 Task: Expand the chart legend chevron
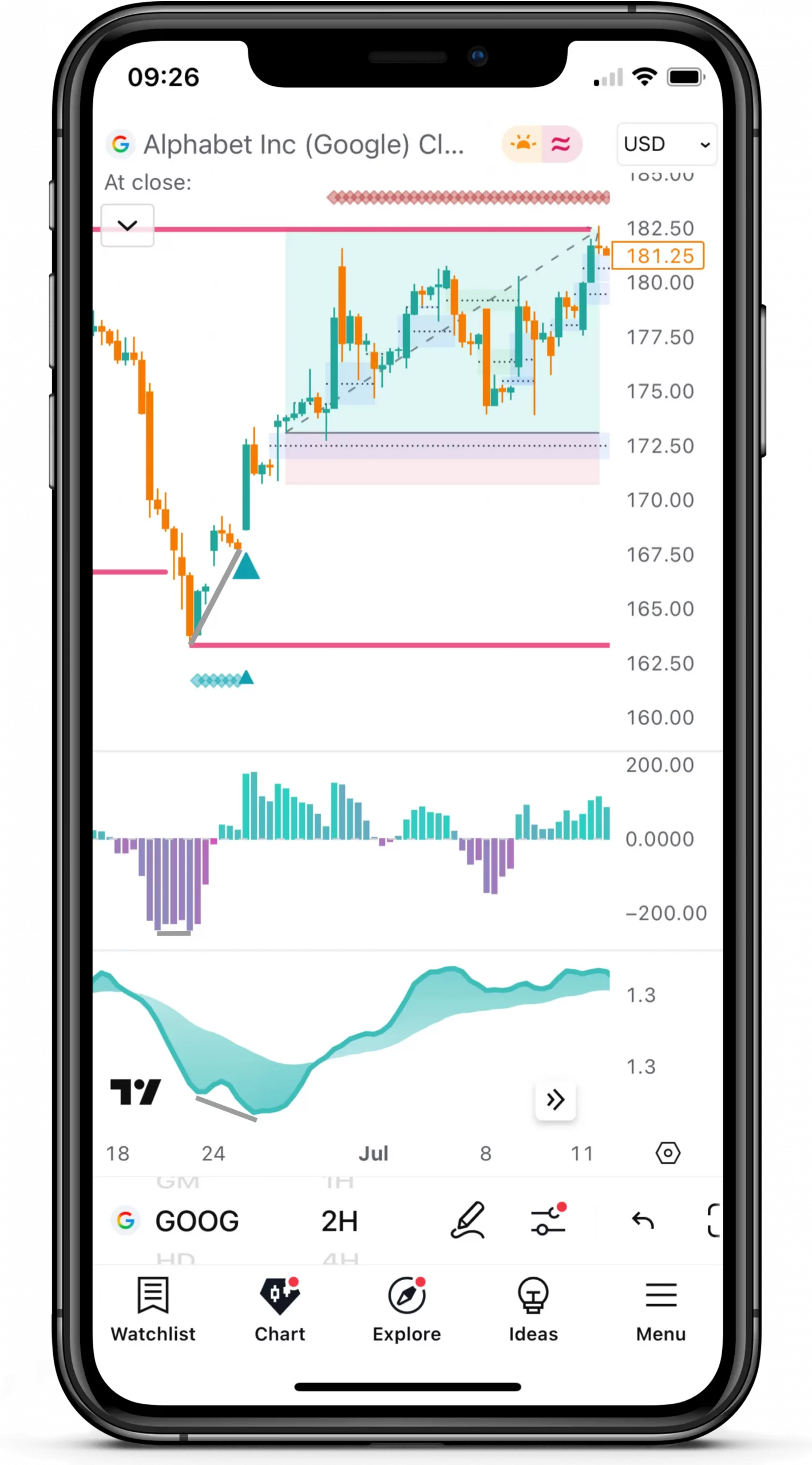127,225
